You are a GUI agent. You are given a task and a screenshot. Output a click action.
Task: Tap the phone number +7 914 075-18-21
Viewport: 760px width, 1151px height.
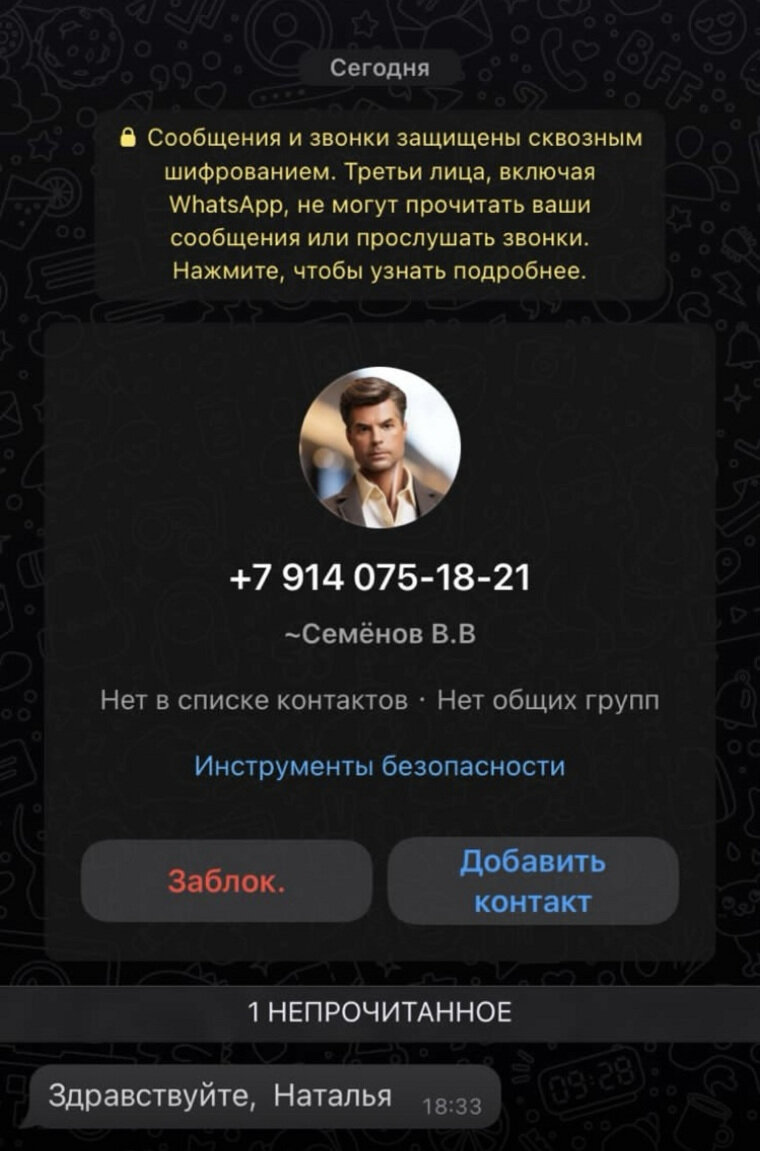[380, 577]
